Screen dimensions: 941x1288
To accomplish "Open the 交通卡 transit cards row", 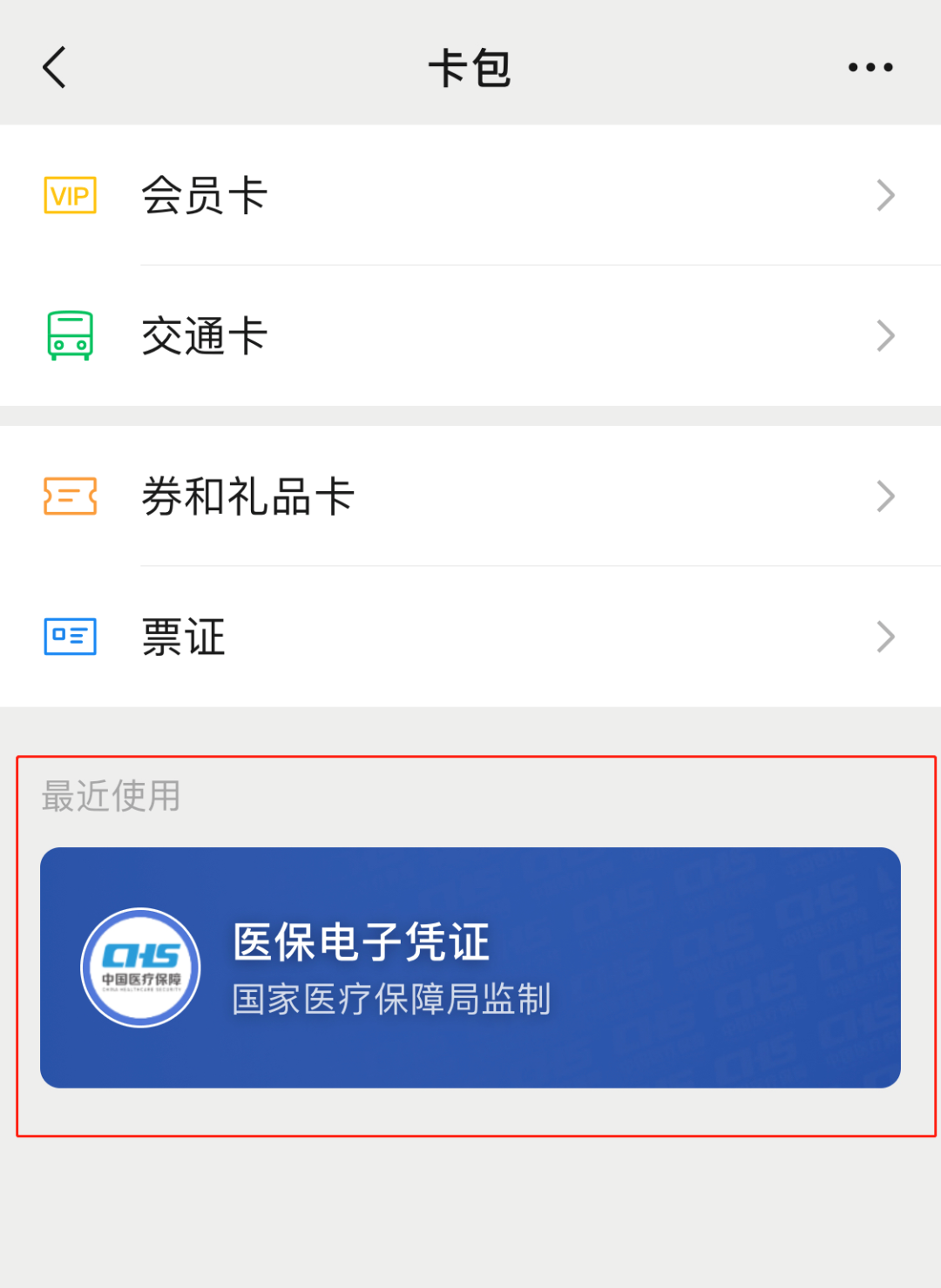I will coord(470,336).
